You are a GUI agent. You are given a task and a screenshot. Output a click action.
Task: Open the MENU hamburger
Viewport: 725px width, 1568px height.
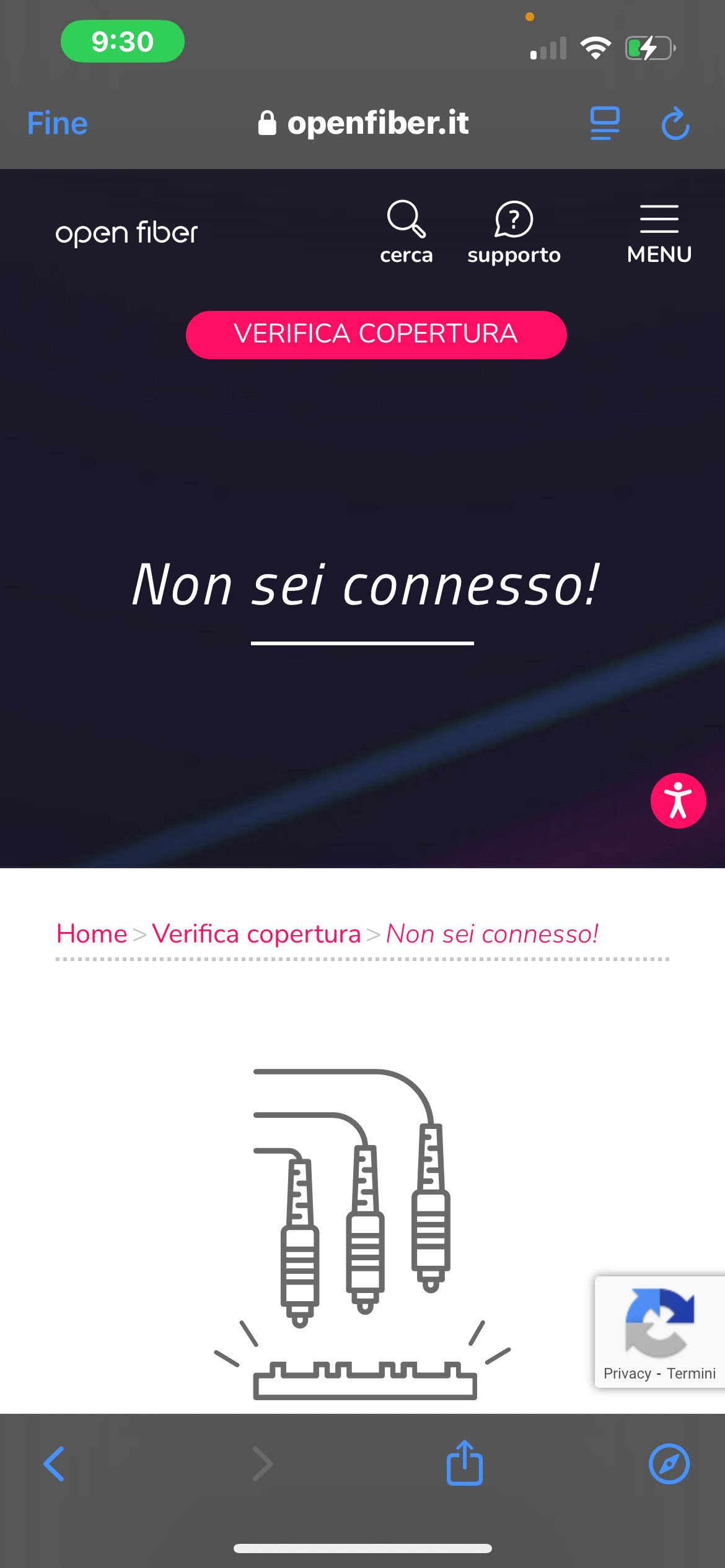pos(659,233)
